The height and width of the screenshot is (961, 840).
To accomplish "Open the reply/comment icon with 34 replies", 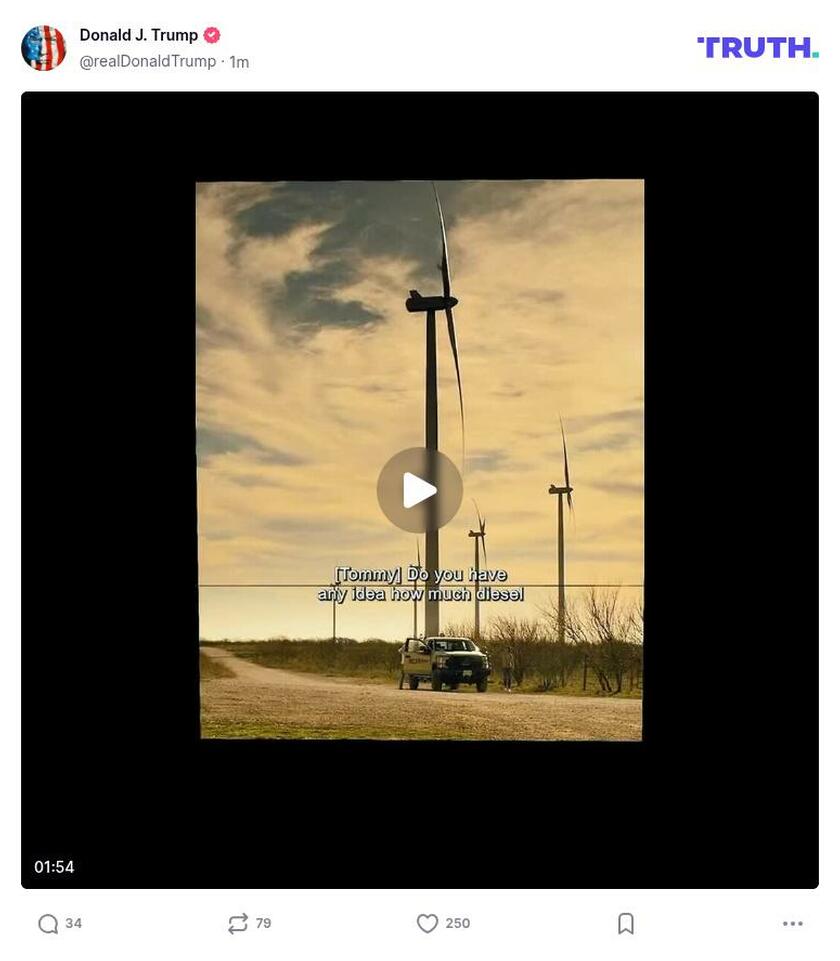I will tap(48, 924).
